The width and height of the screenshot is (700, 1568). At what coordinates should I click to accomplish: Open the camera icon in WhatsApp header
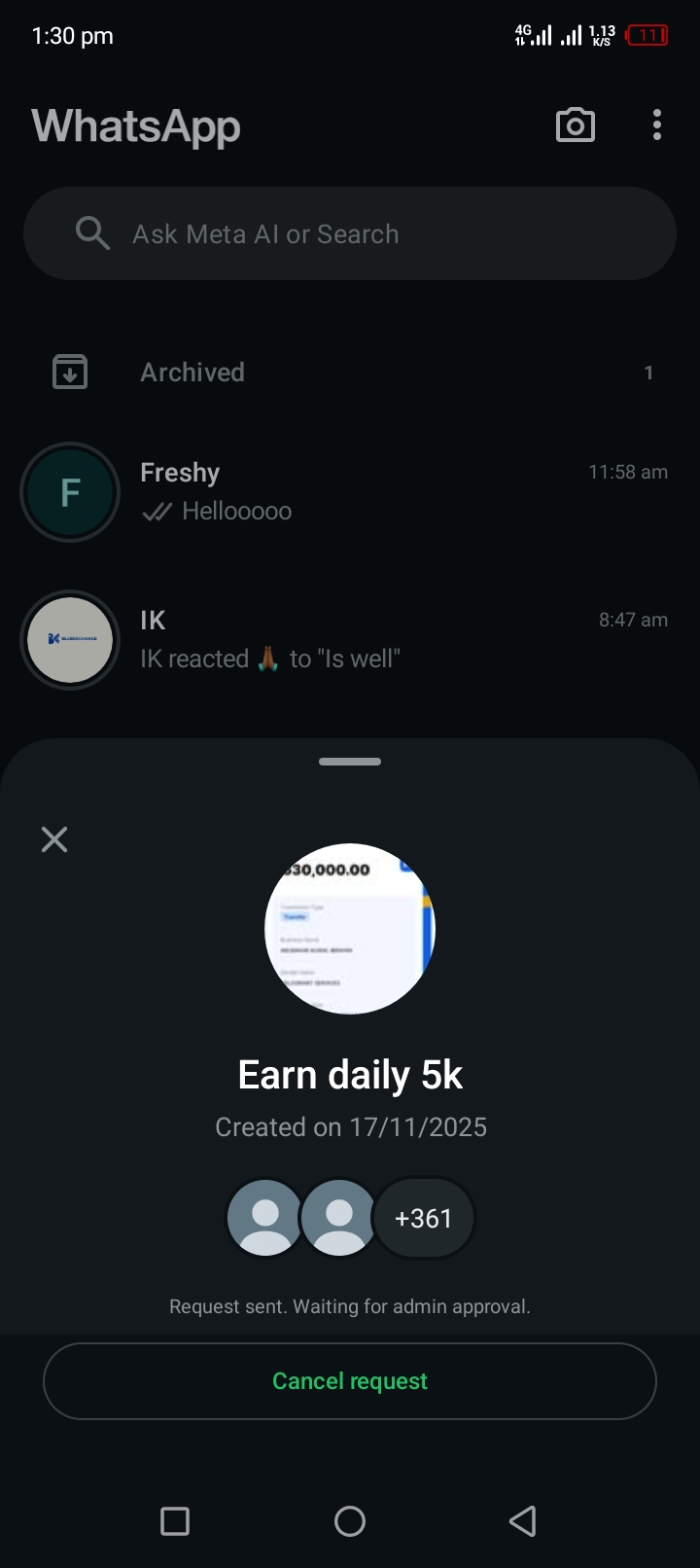575,125
